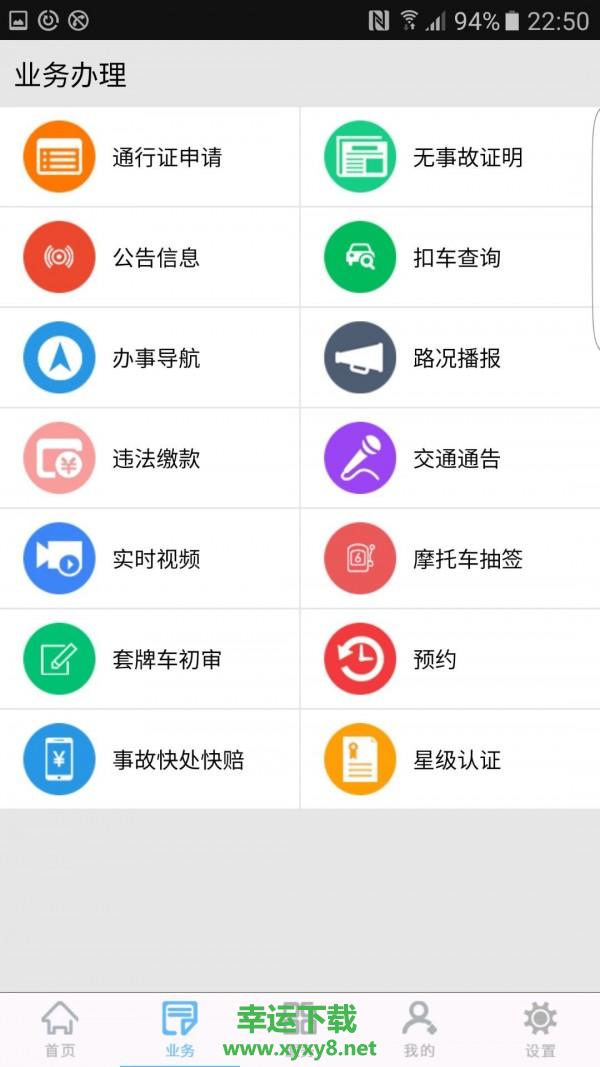Open 违法缴款 payment
Screen dimensions: 600x1067
150,459
